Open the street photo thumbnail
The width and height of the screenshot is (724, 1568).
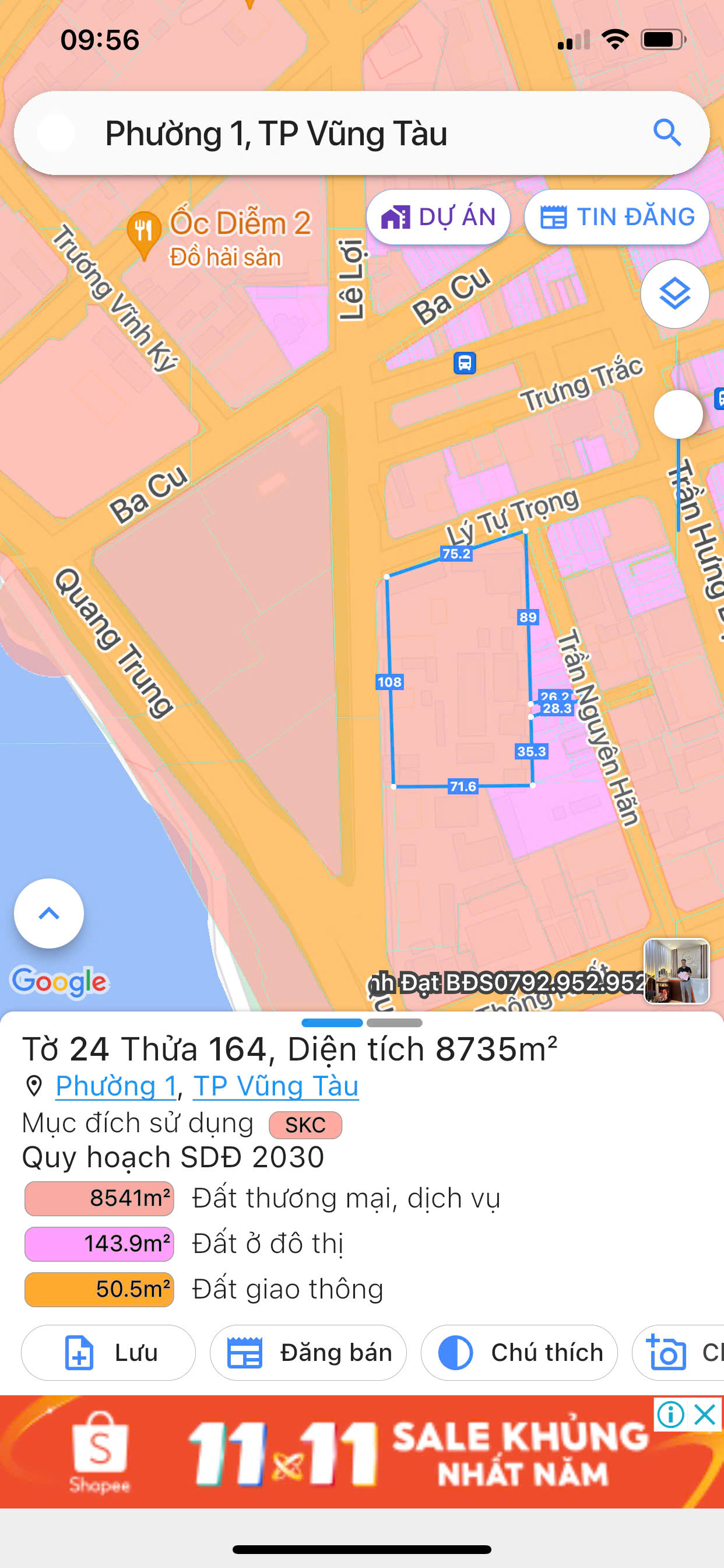point(677,970)
